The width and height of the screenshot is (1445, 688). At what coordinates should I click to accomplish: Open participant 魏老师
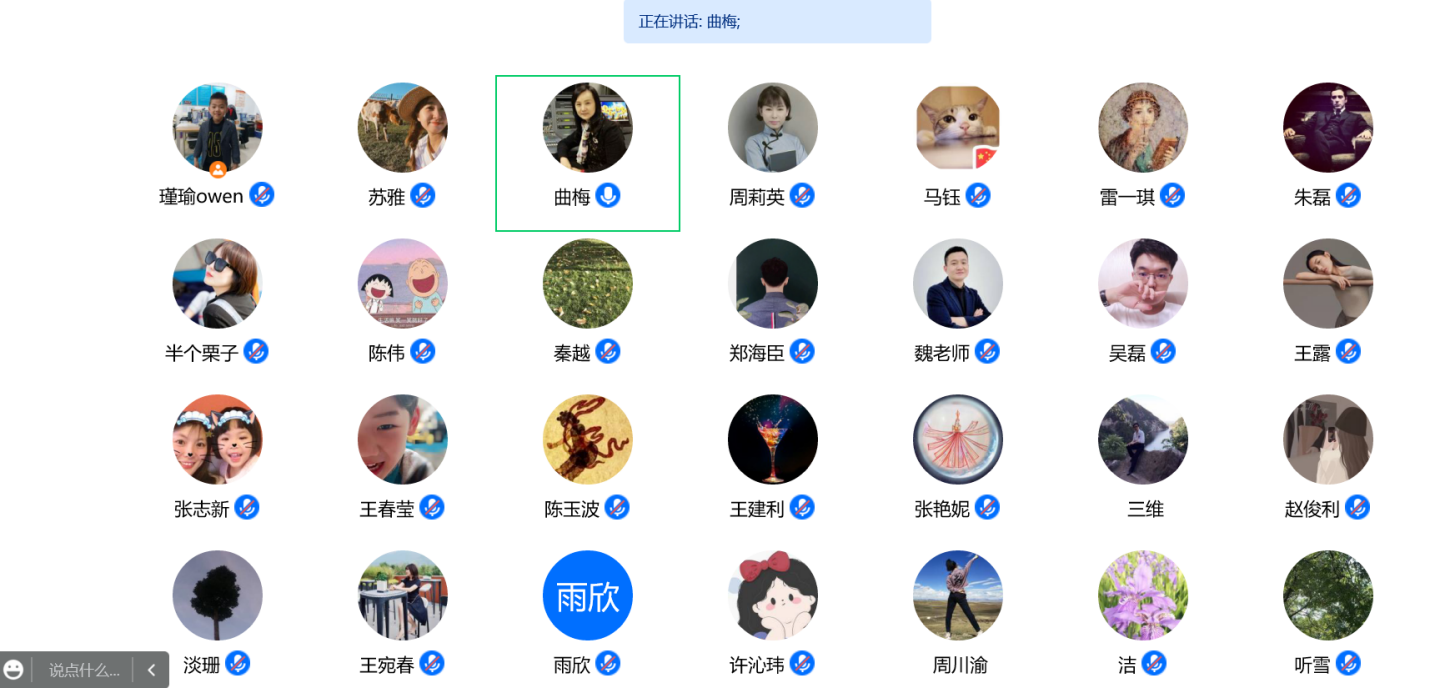pyautogui.click(x=957, y=284)
